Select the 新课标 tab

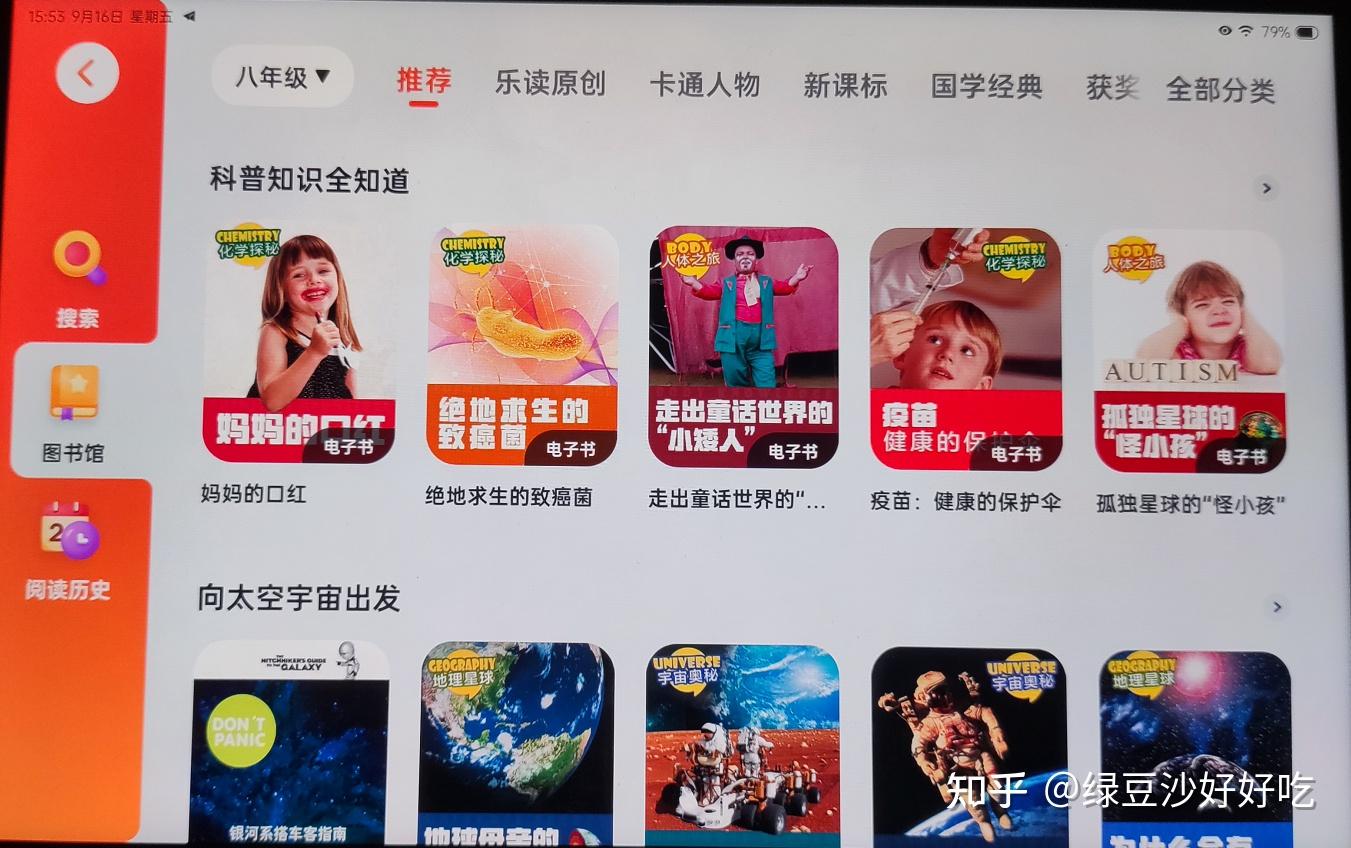845,86
